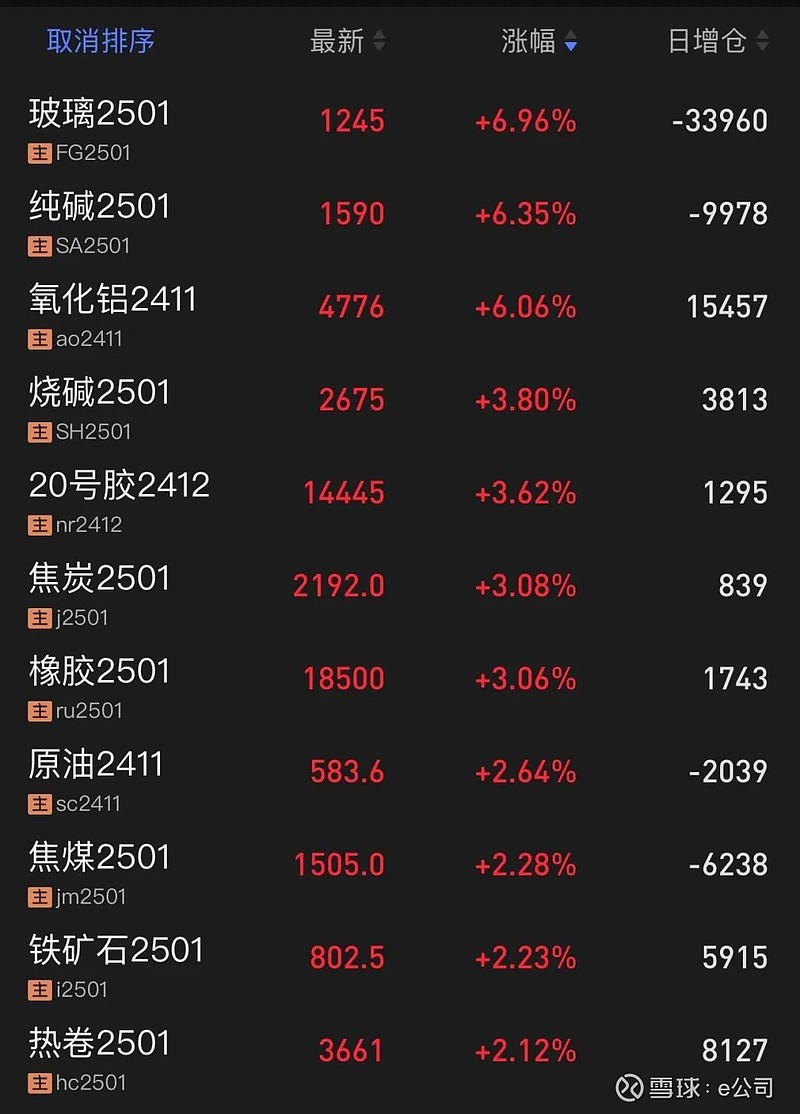Click the 主 badge for 20号胶2412
The image size is (800, 1114).
point(38,525)
